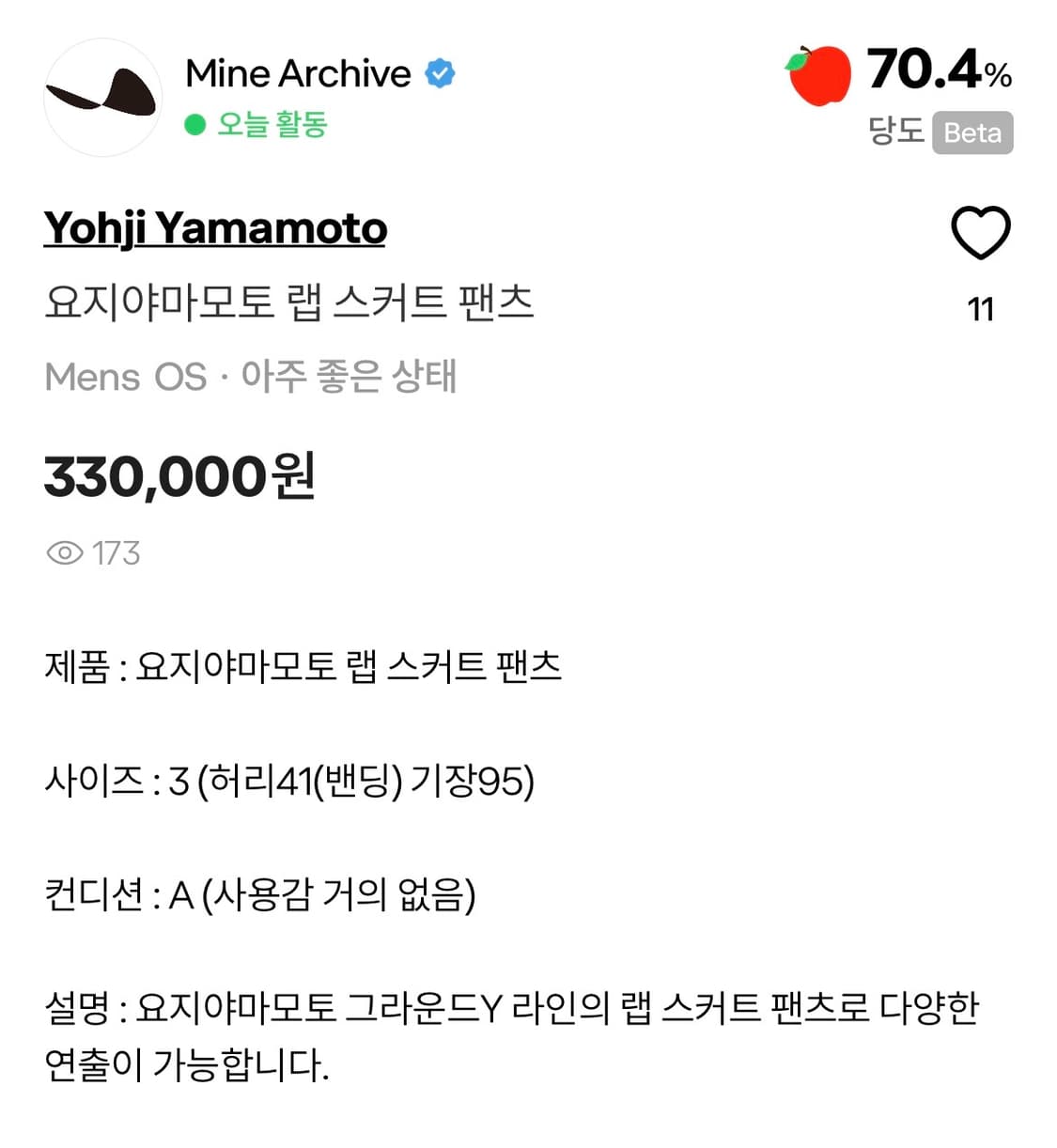Click the view count 173
The height and width of the screenshot is (1148, 1057).
click(x=117, y=554)
